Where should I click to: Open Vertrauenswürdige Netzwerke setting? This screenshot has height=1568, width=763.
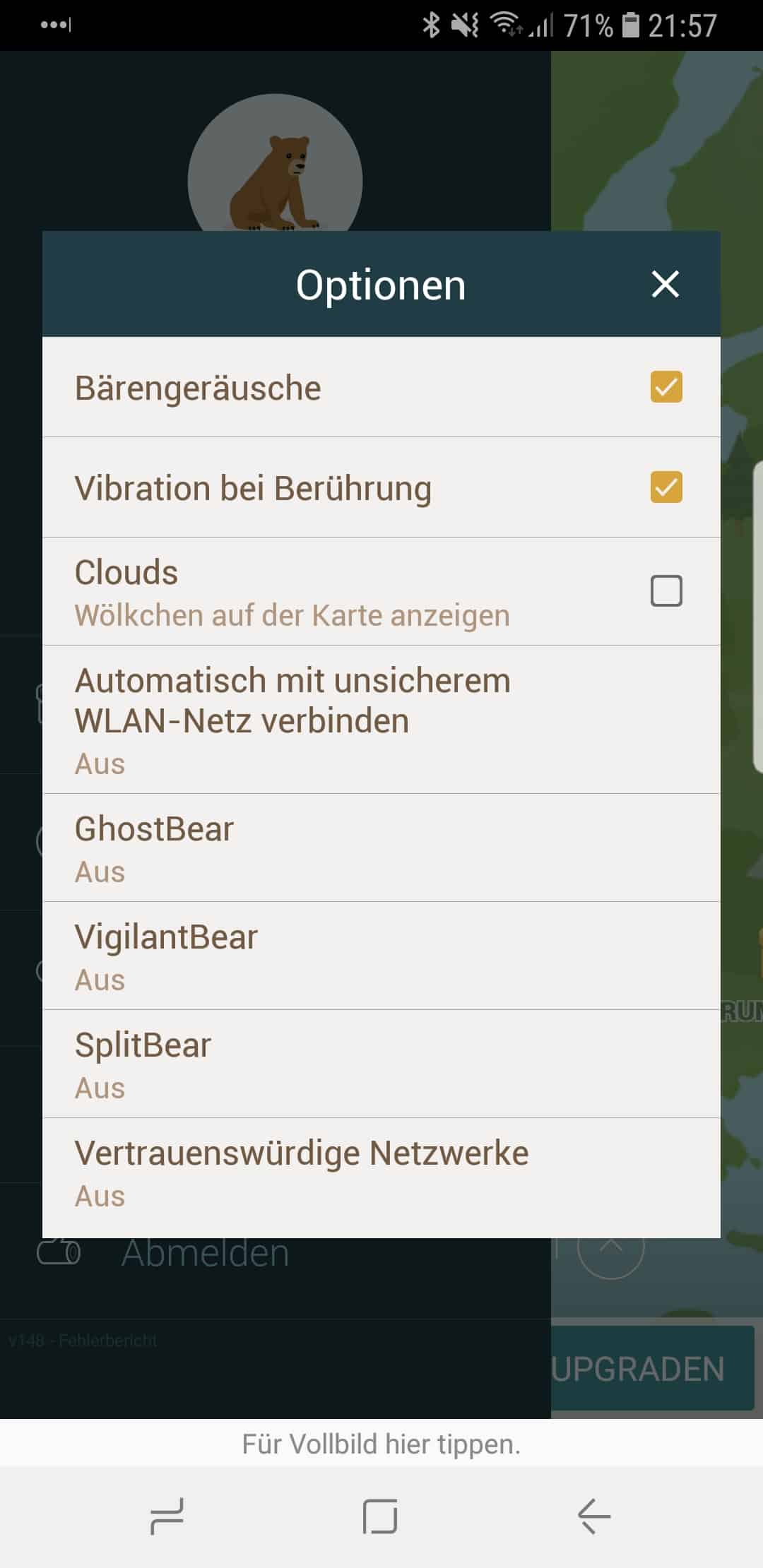coord(381,1177)
